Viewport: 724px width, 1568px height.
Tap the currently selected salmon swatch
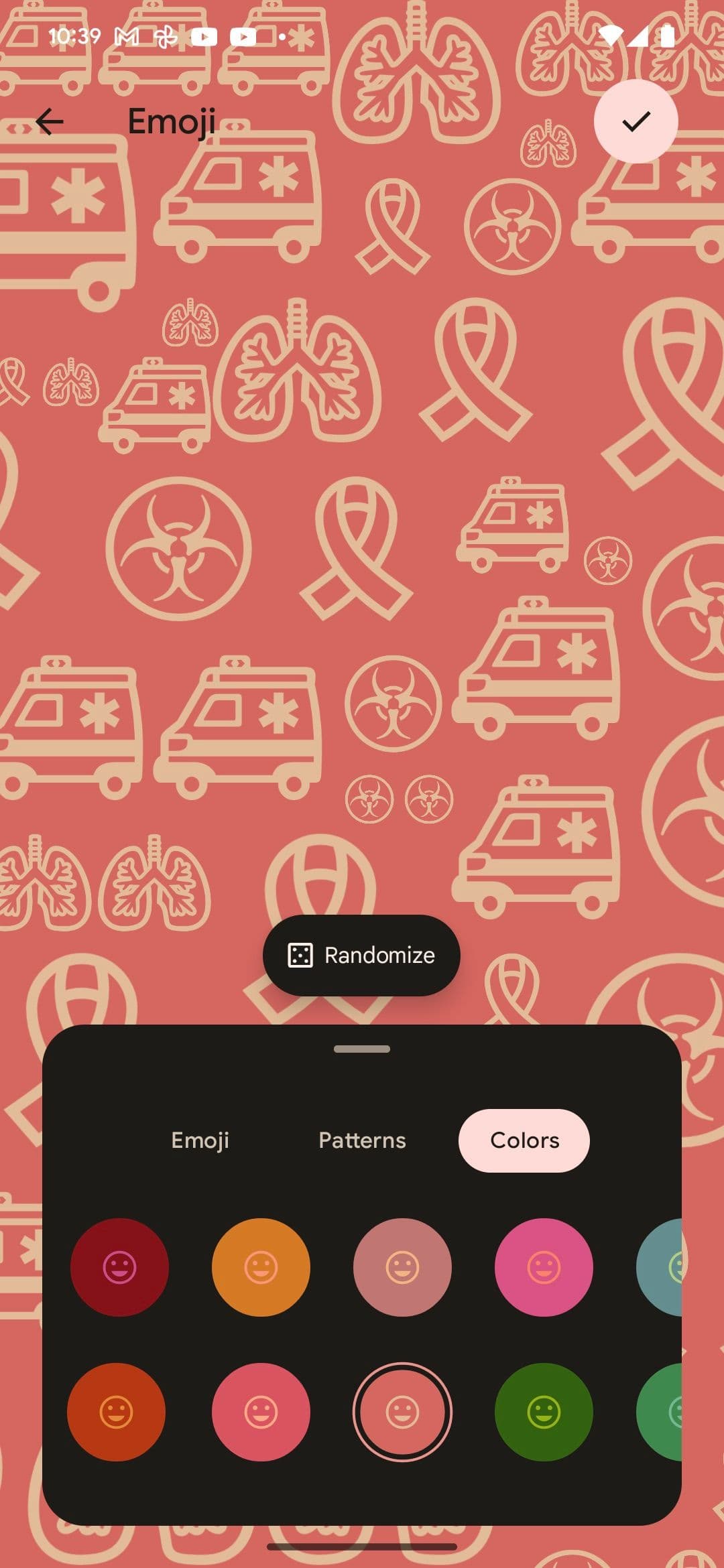[402, 1412]
